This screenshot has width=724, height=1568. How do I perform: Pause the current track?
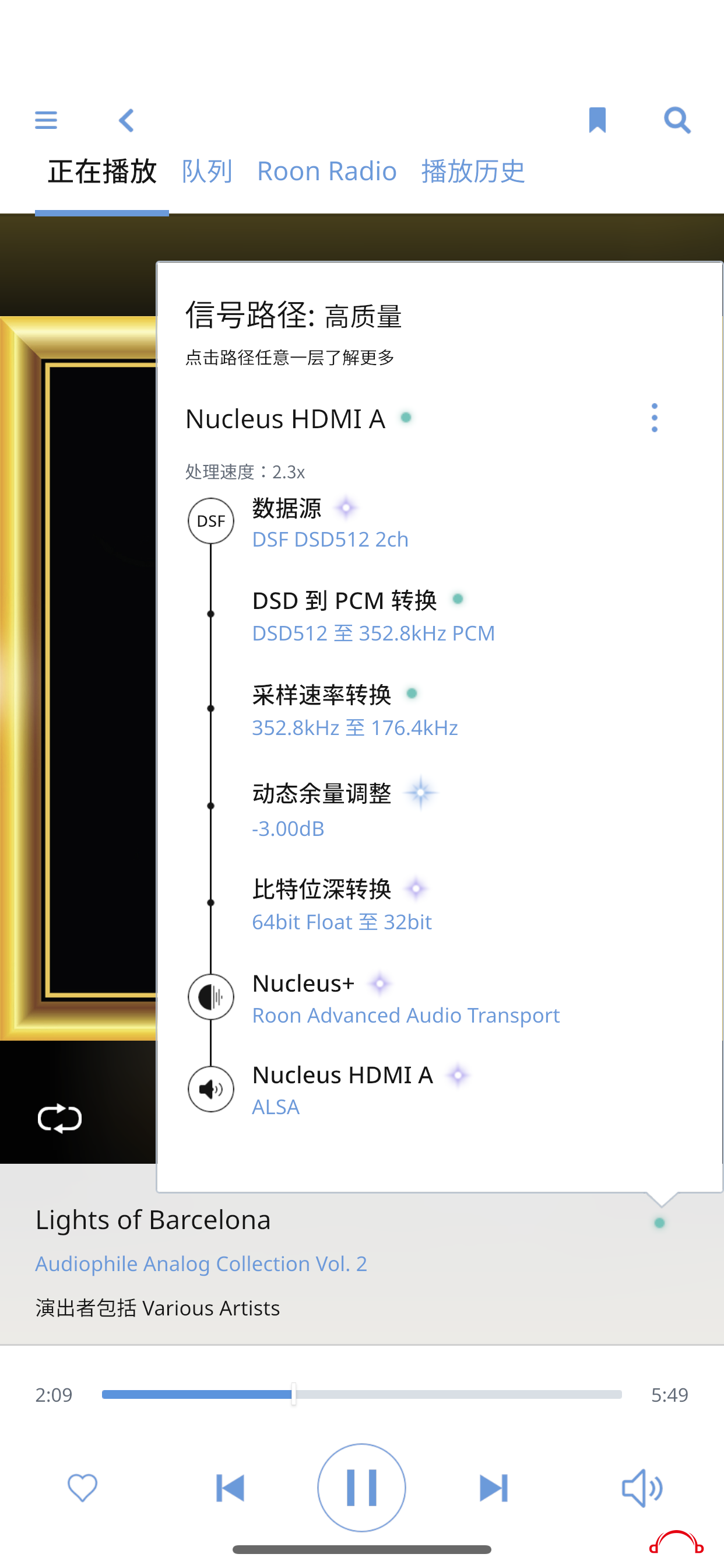(x=361, y=1487)
